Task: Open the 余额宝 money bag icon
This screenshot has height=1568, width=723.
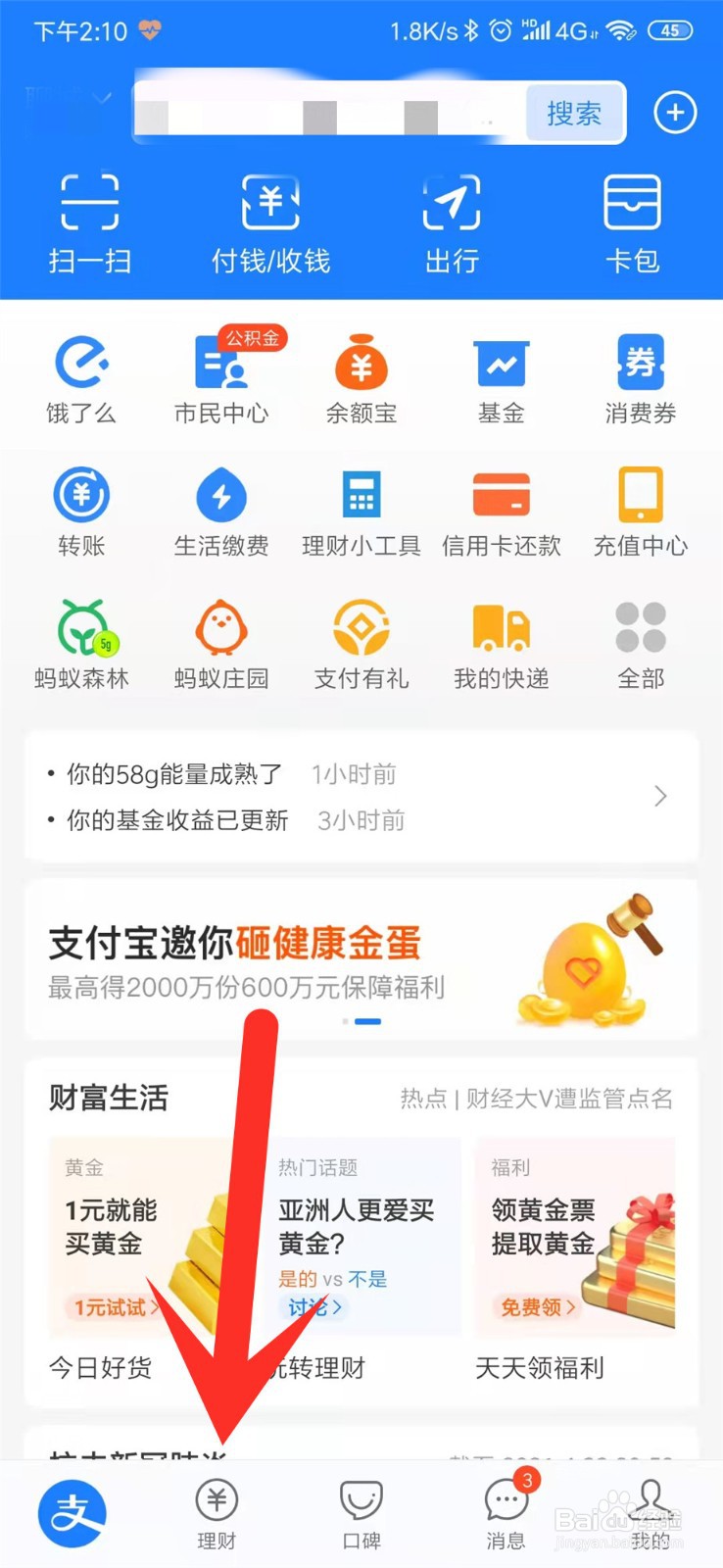Action: click(x=361, y=377)
